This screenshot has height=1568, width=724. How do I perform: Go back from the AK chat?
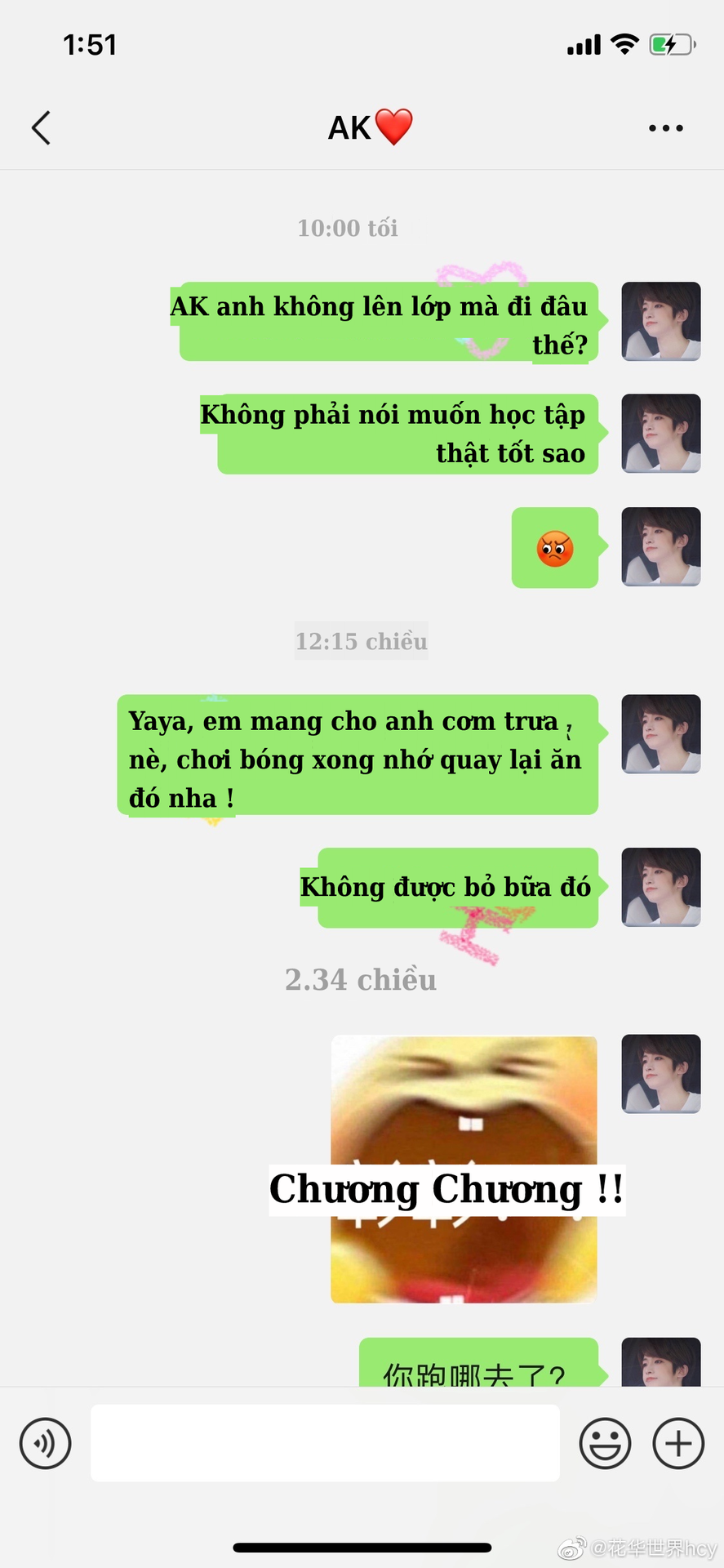pos(41,128)
